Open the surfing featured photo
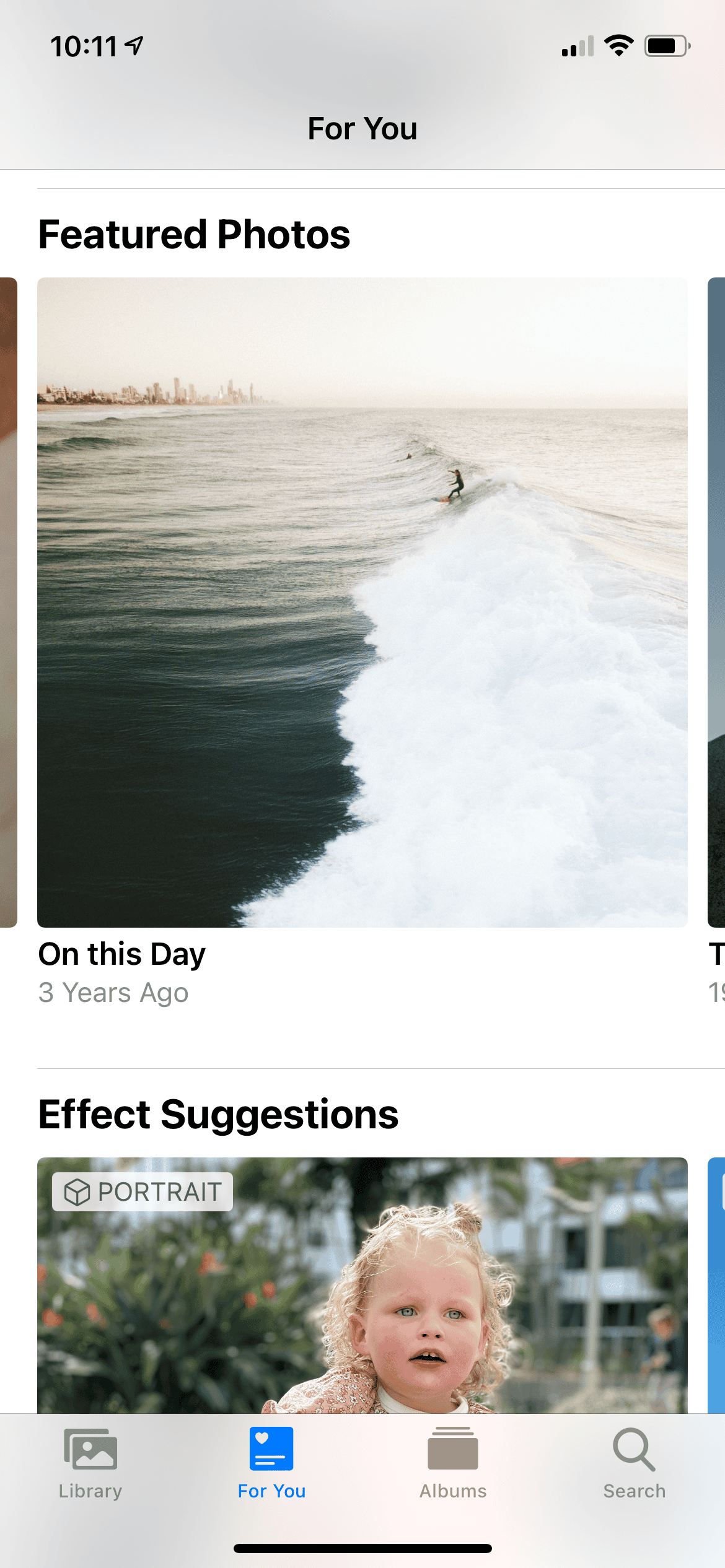725x1568 pixels. pos(362,602)
